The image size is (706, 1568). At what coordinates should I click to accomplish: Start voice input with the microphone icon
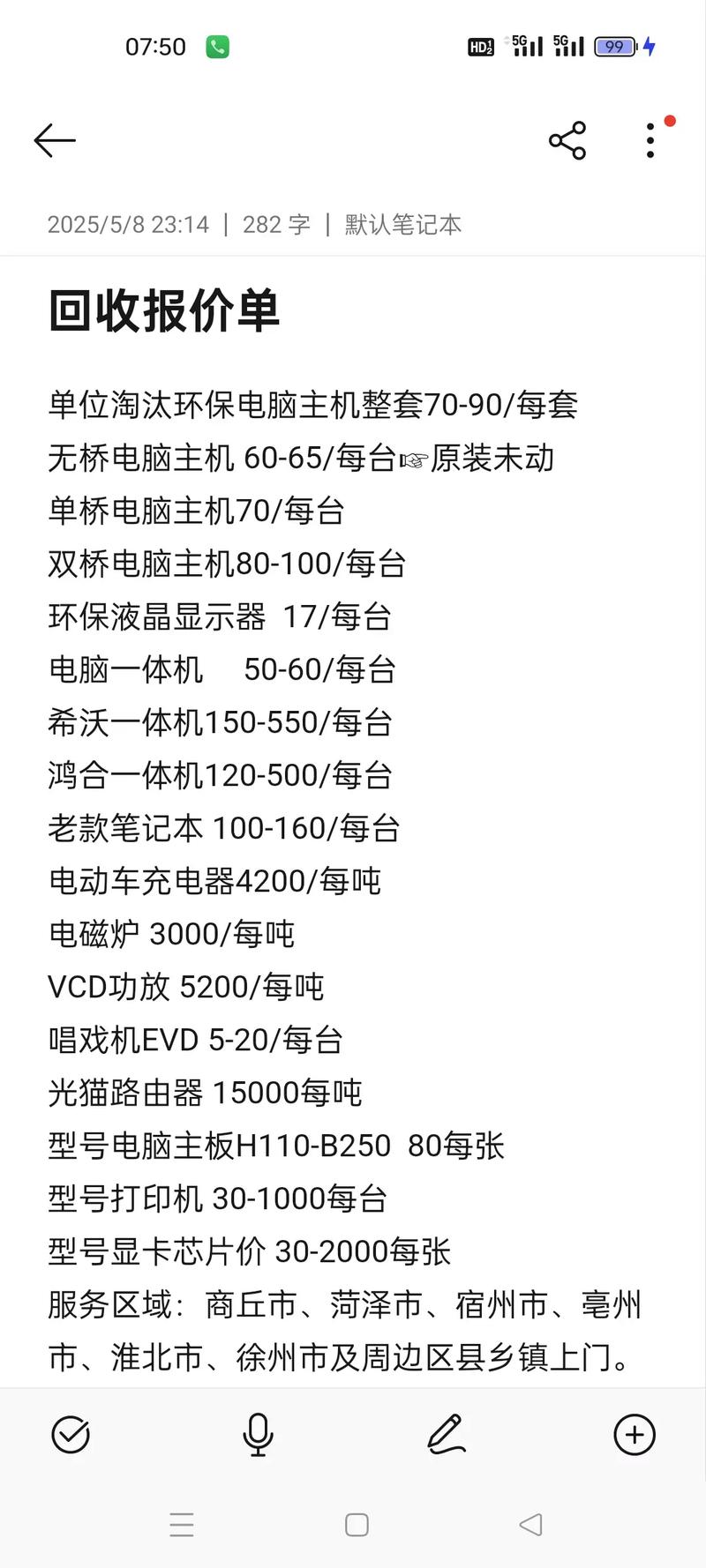point(257,1435)
